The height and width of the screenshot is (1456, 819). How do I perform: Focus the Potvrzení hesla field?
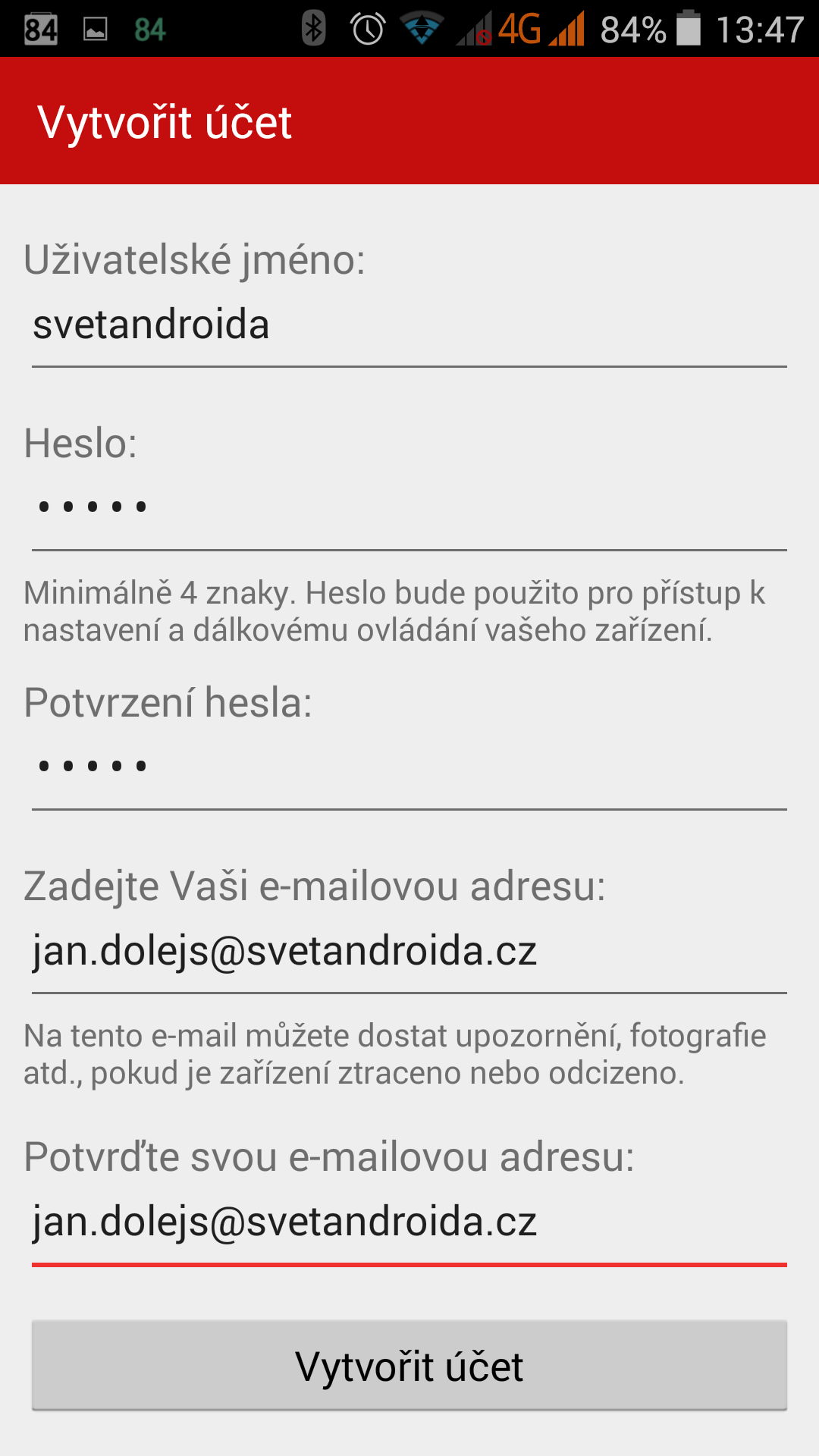pos(409,767)
